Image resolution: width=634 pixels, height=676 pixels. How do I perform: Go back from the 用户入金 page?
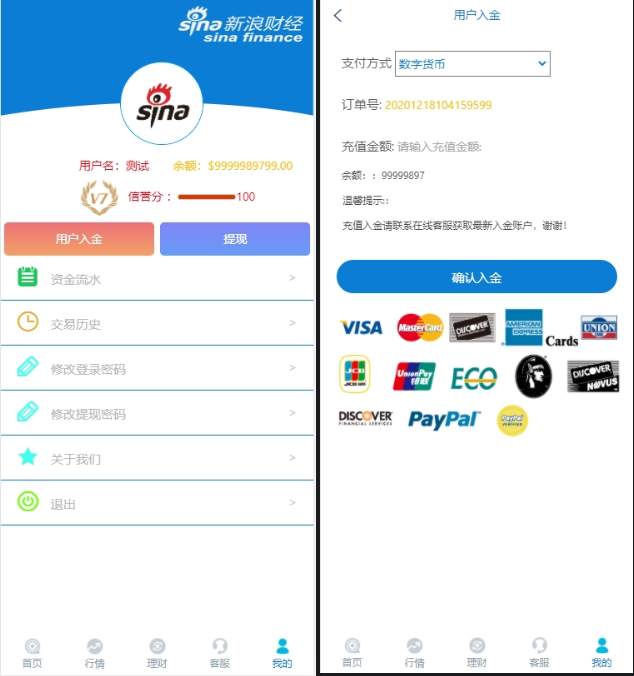coord(338,15)
